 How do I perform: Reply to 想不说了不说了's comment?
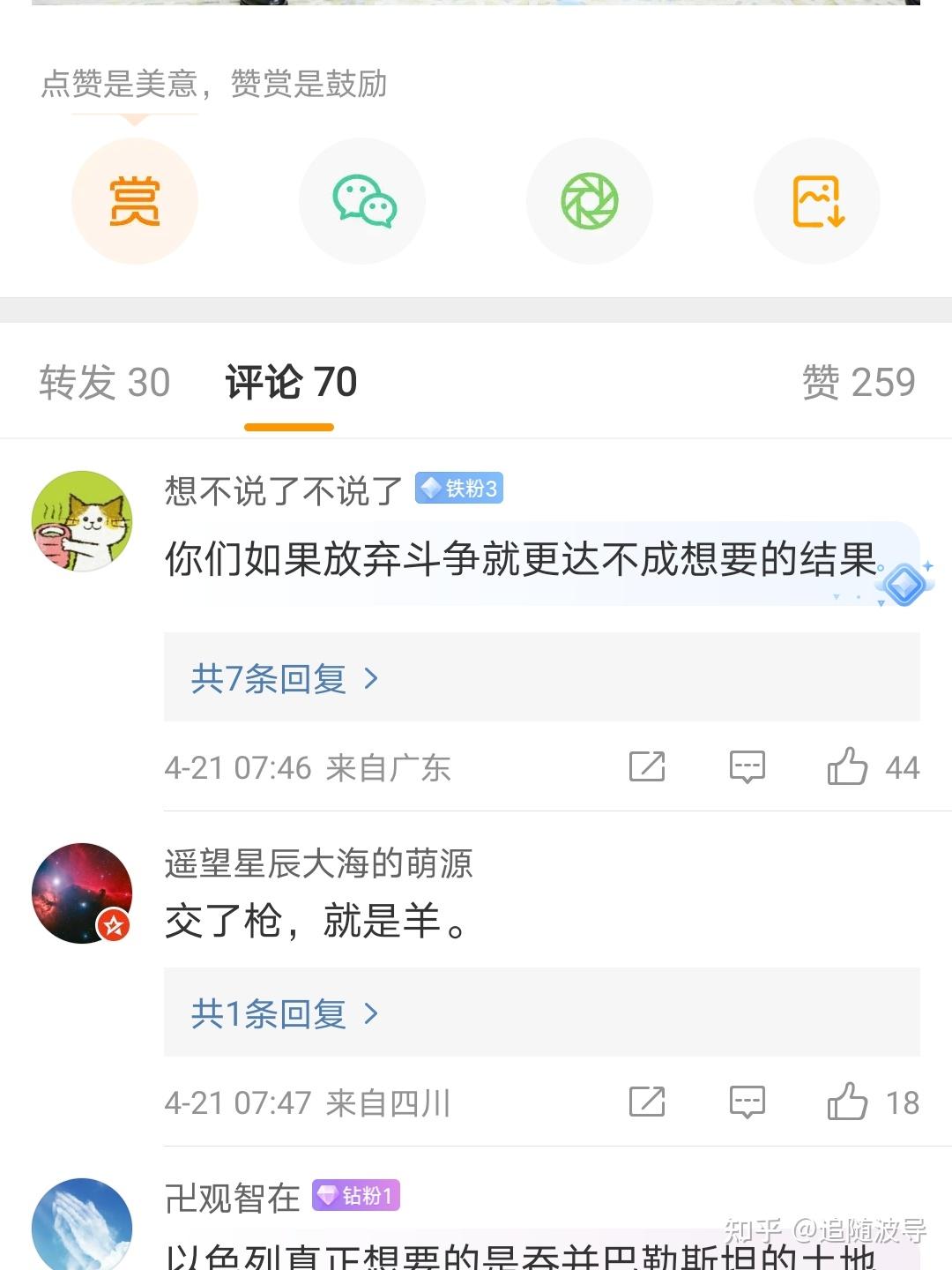747,766
